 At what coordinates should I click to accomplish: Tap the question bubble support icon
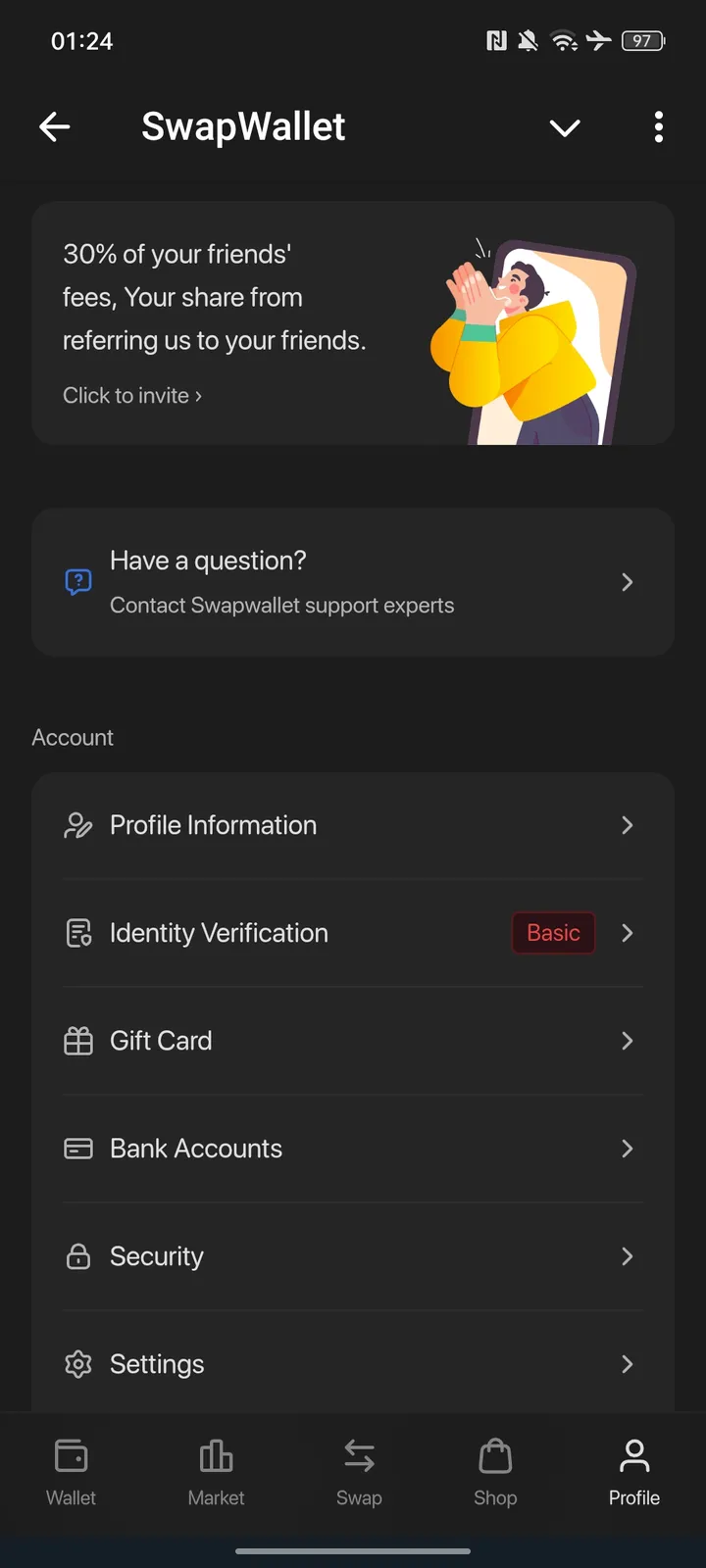[77, 581]
